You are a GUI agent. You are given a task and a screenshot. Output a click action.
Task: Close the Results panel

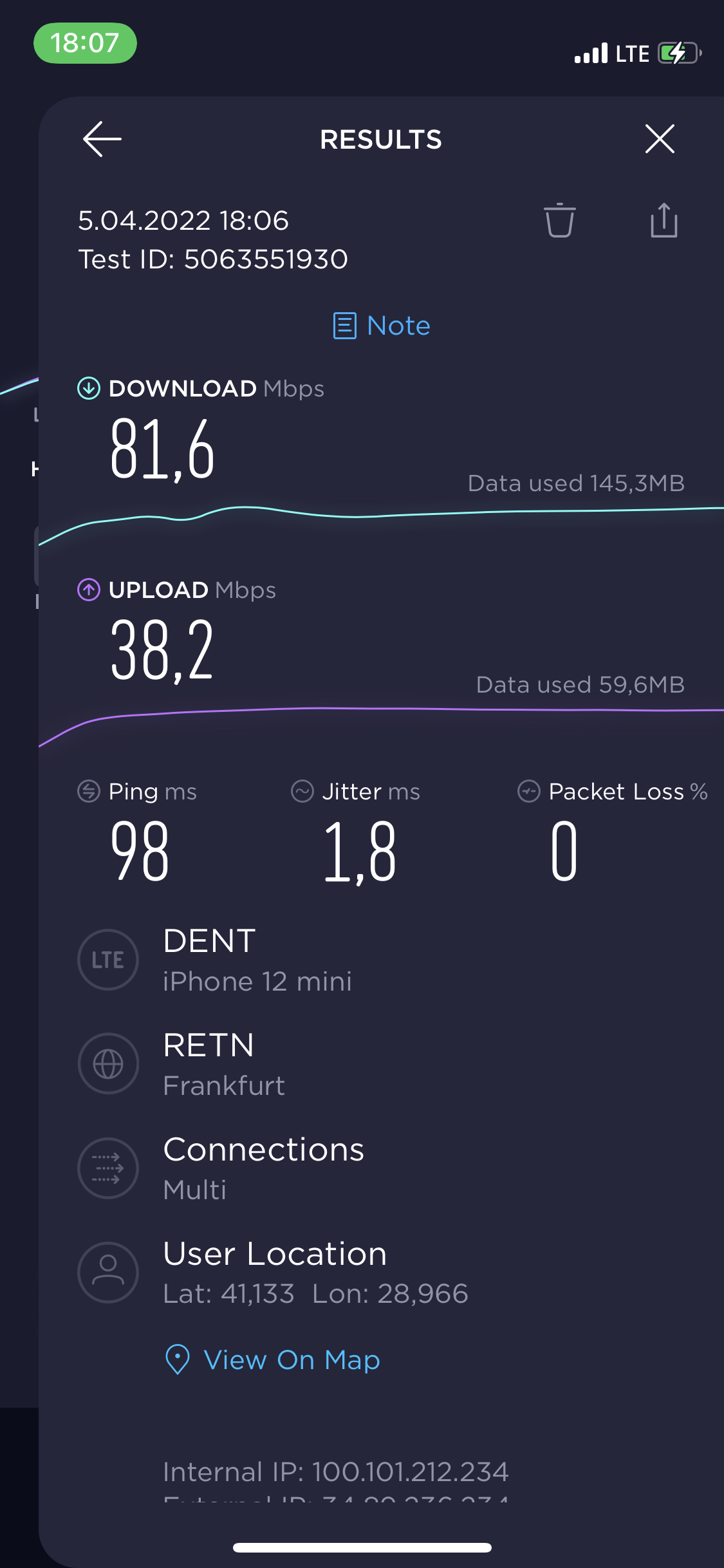(660, 139)
